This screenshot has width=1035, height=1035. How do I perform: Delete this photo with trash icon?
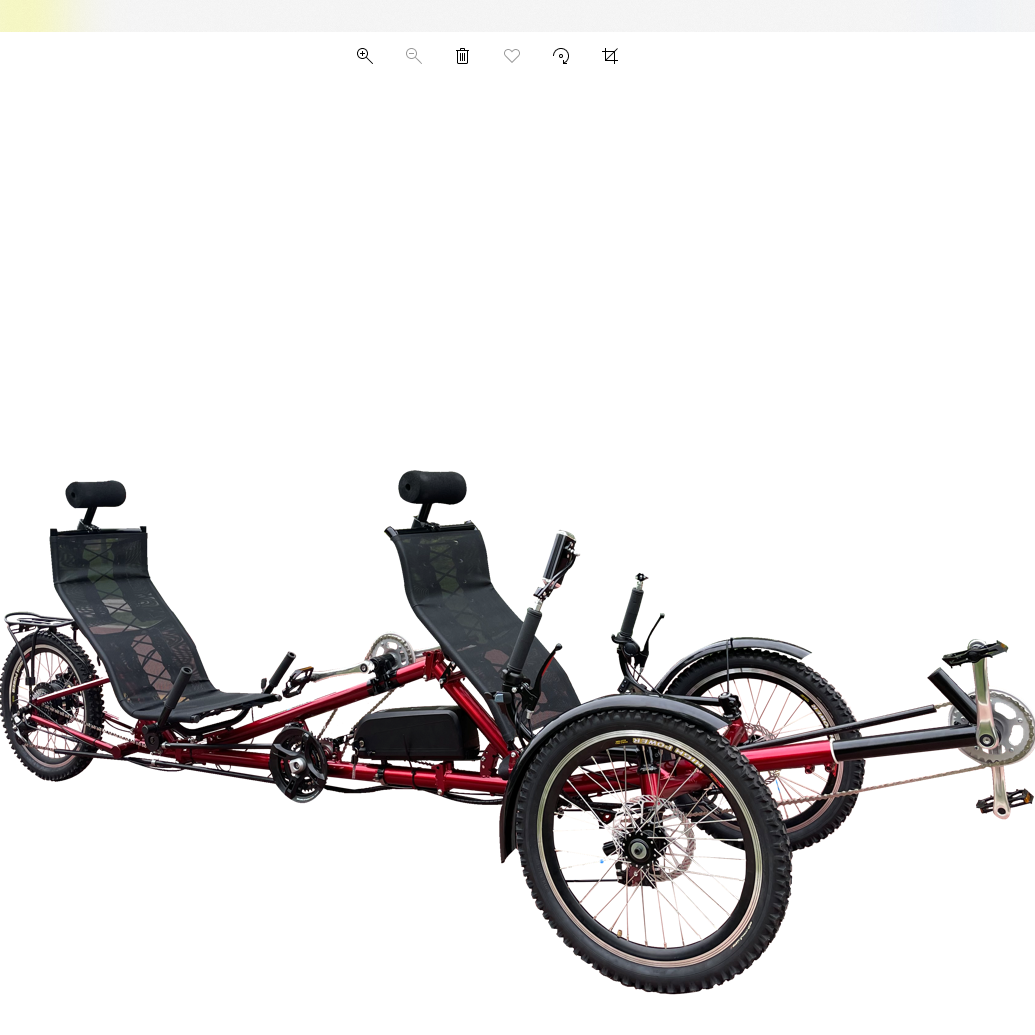tap(462, 56)
